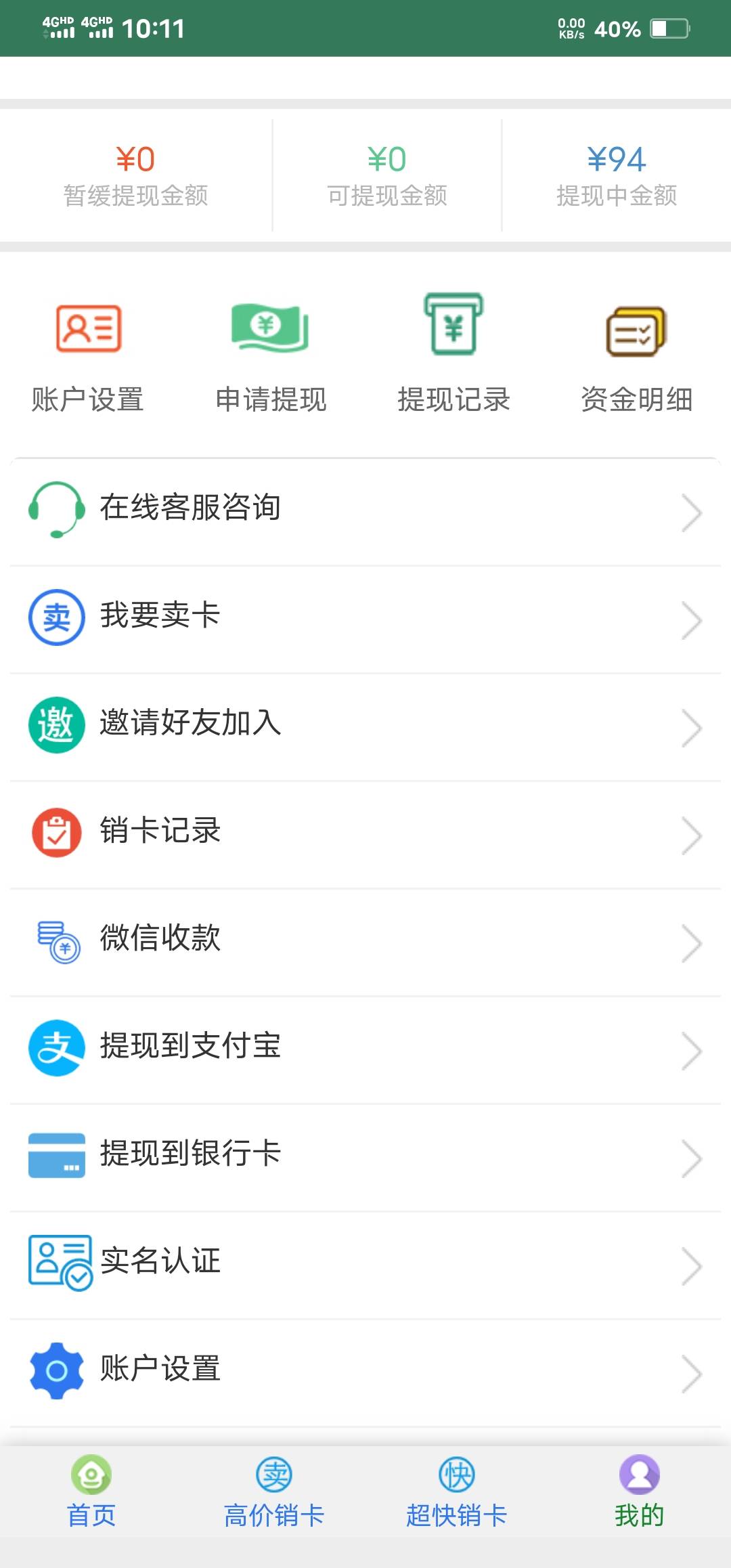This screenshot has height=1568, width=731.
Task: Open the 微信收款 row
Action: 365,940
